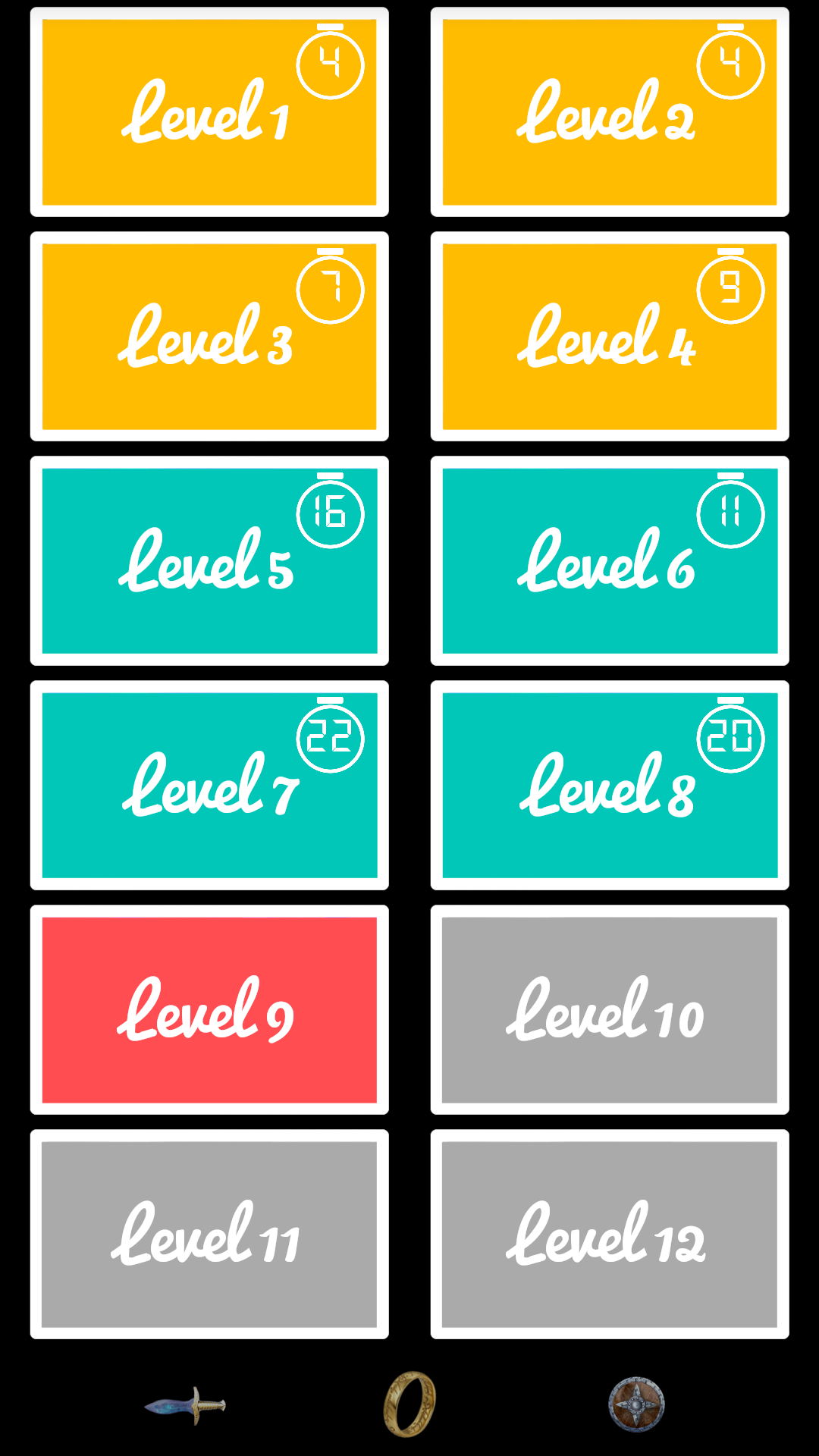Open the teal Level 5 tile

[209, 561]
